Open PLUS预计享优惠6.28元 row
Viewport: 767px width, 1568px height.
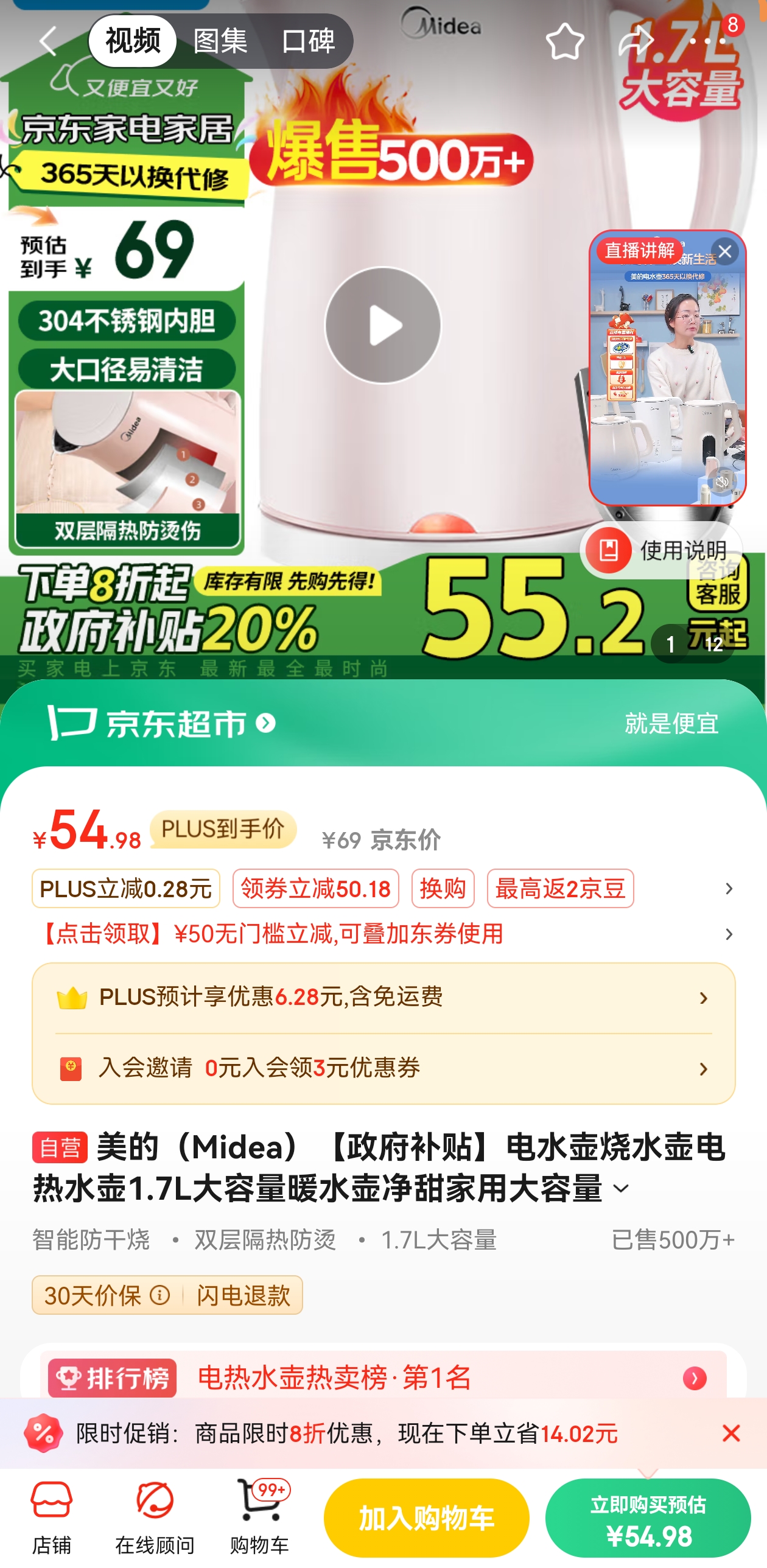coord(383,998)
